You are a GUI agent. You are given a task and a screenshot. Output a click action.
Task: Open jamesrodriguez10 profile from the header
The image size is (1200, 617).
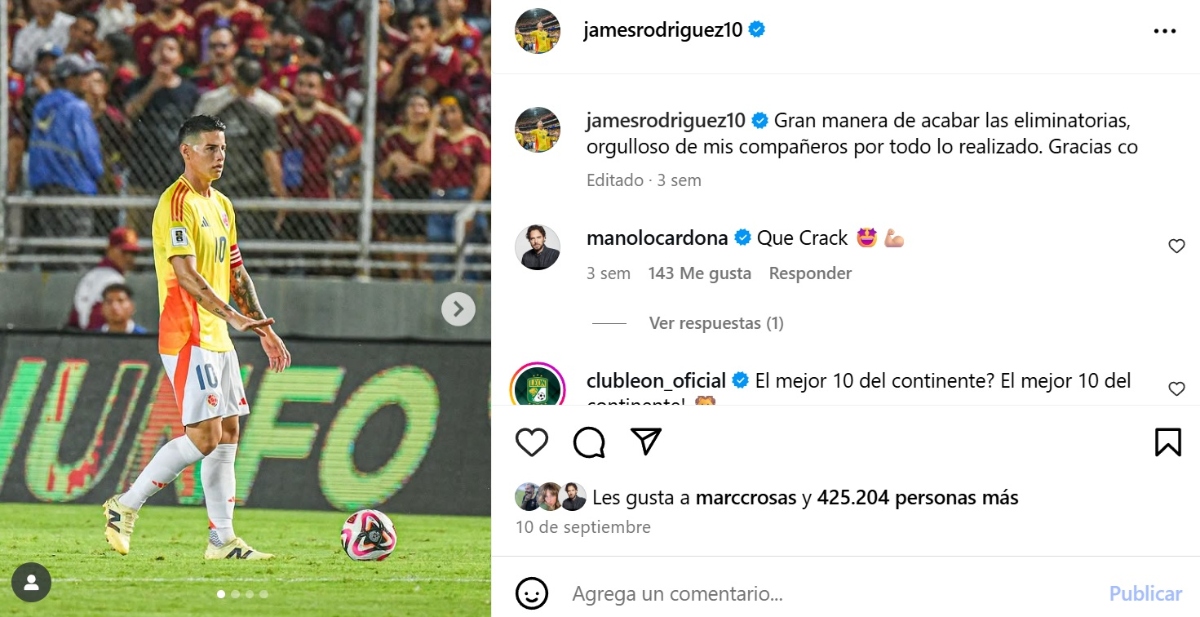point(662,30)
